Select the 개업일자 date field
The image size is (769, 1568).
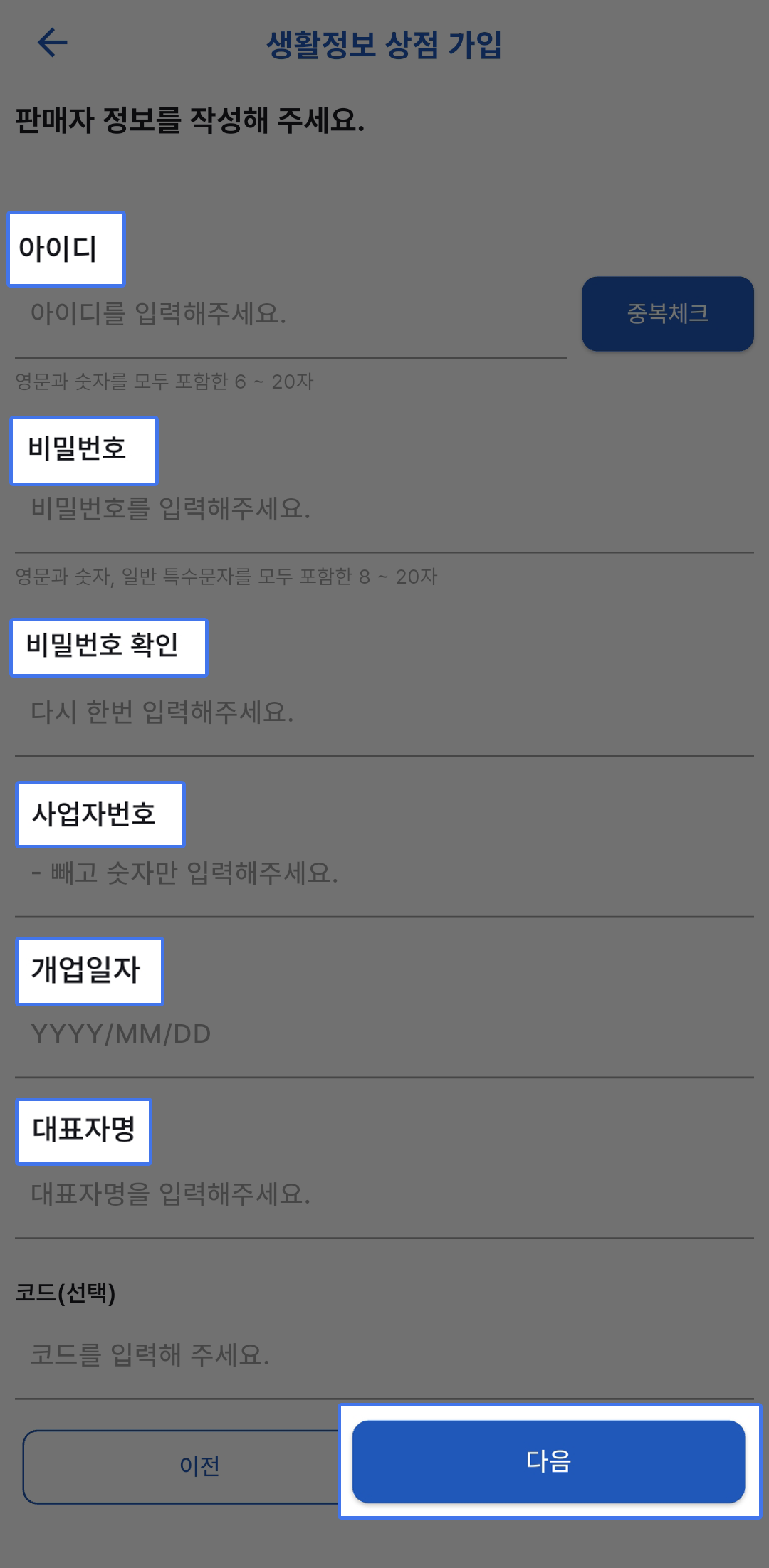click(384, 1034)
